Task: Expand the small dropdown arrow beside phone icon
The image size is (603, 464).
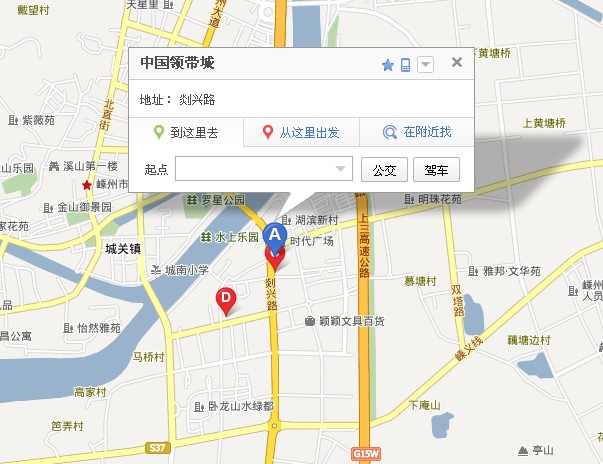Action: 425,65
